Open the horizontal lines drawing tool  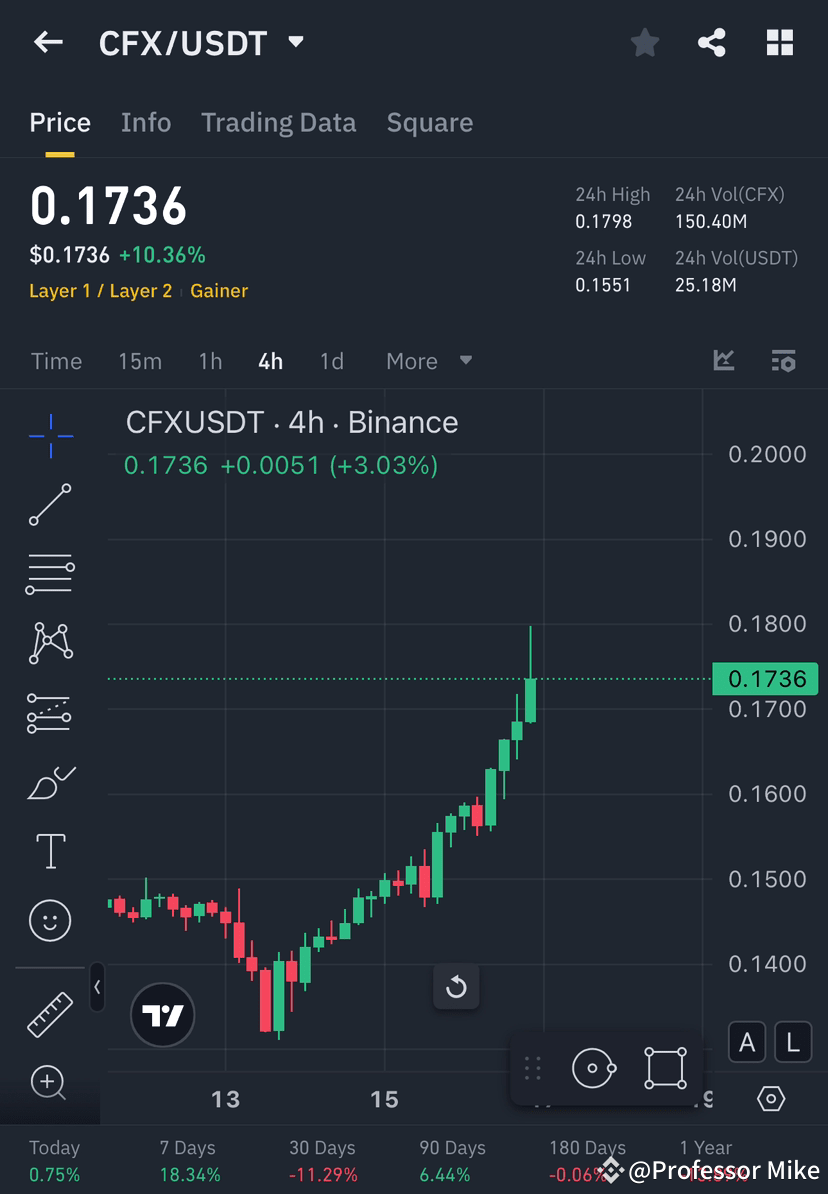click(x=50, y=574)
